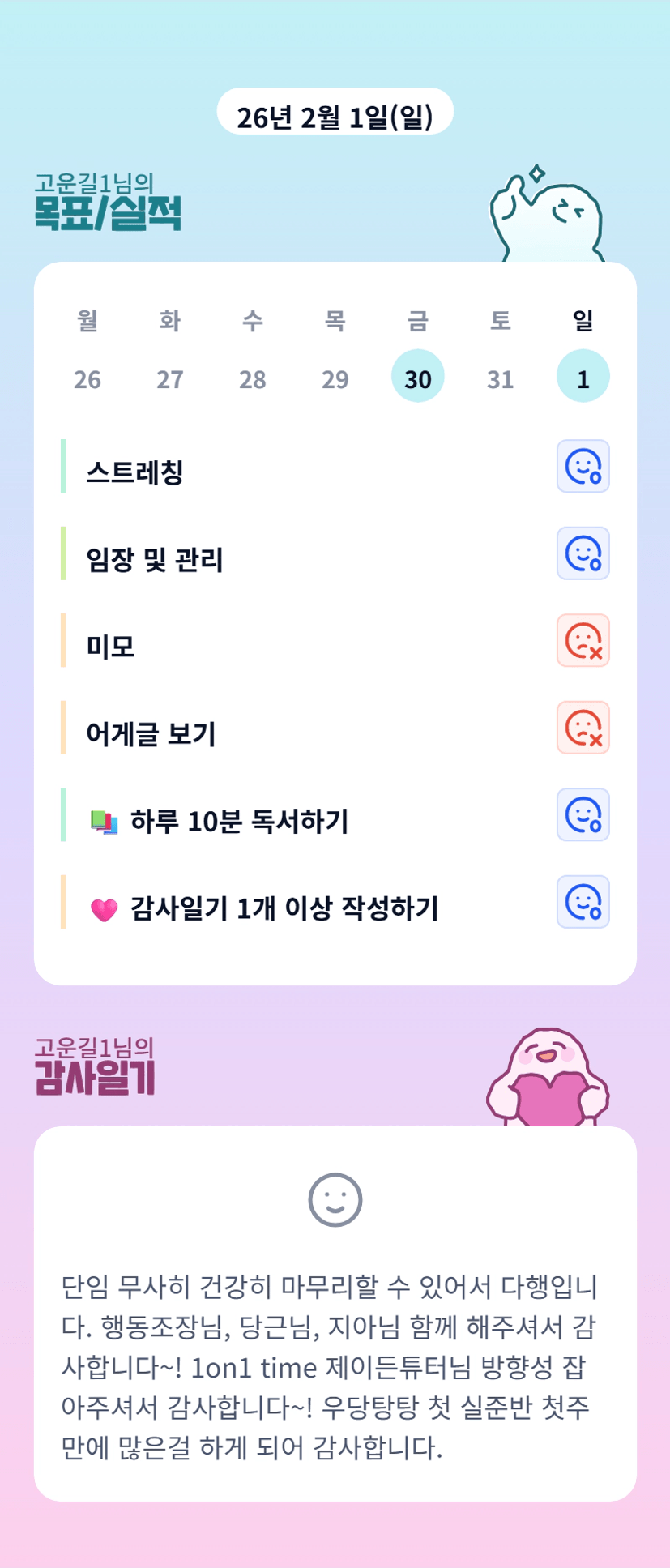Image resolution: width=670 pixels, height=1568 pixels.
Task: Tap the red failed status icon for 어게글 보기
Action: point(583,728)
